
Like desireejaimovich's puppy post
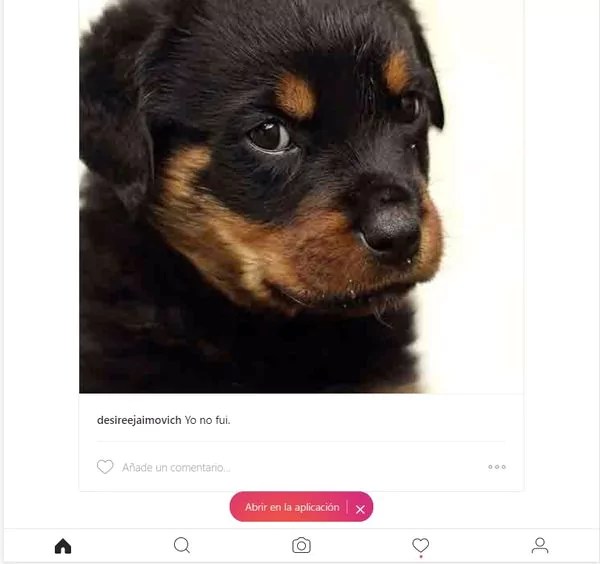click(x=105, y=467)
